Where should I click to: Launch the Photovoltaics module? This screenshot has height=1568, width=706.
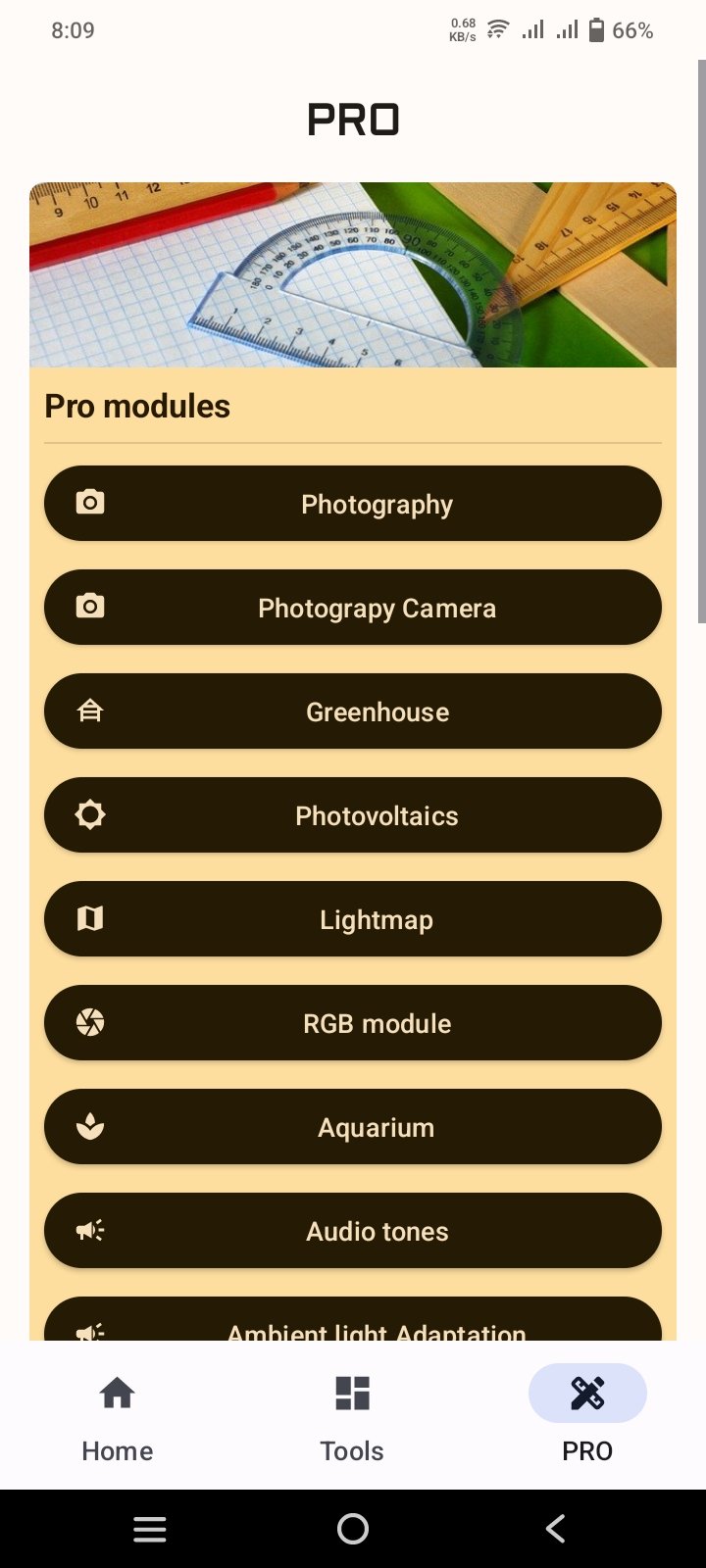tap(353, 815)
